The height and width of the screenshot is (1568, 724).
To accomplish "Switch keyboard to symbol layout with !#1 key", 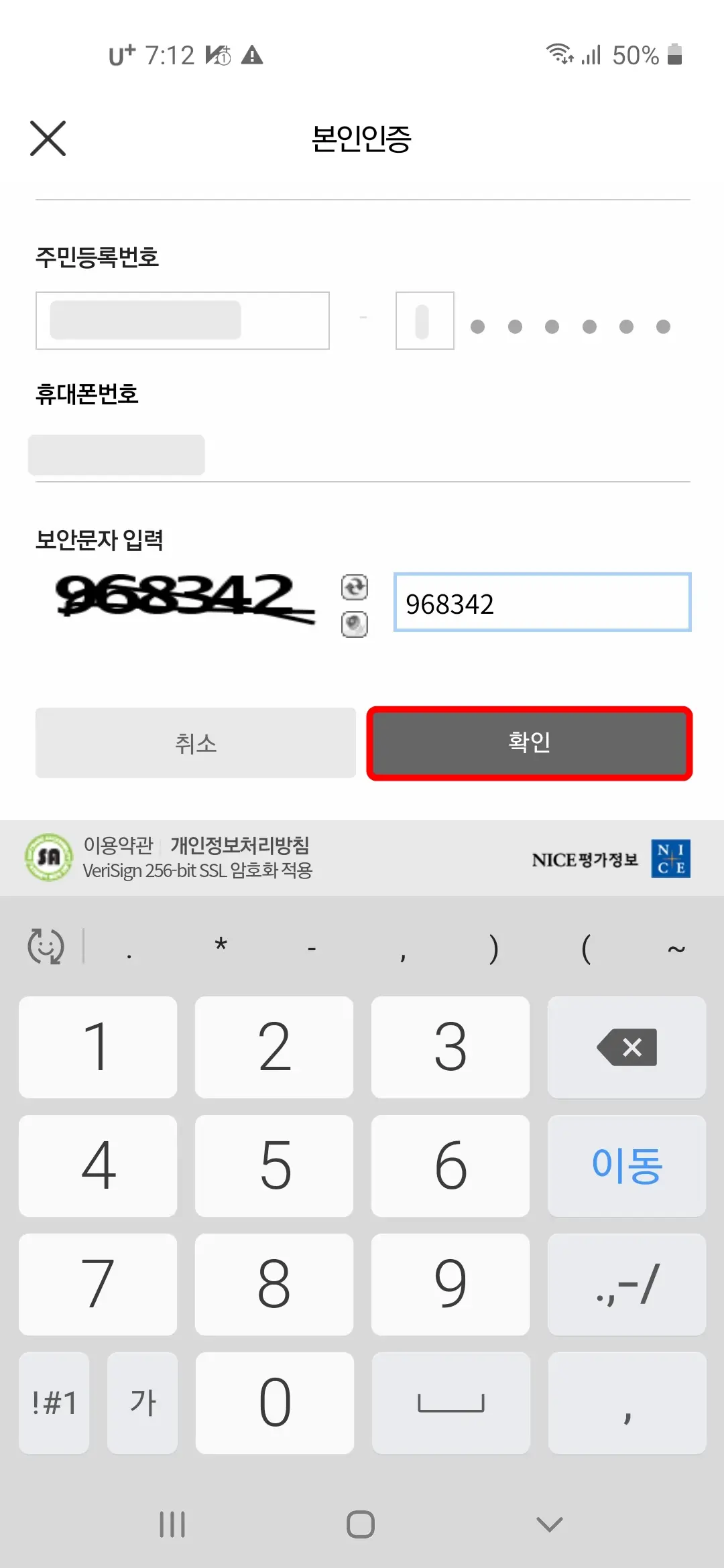I will [x=54, y=1402].
